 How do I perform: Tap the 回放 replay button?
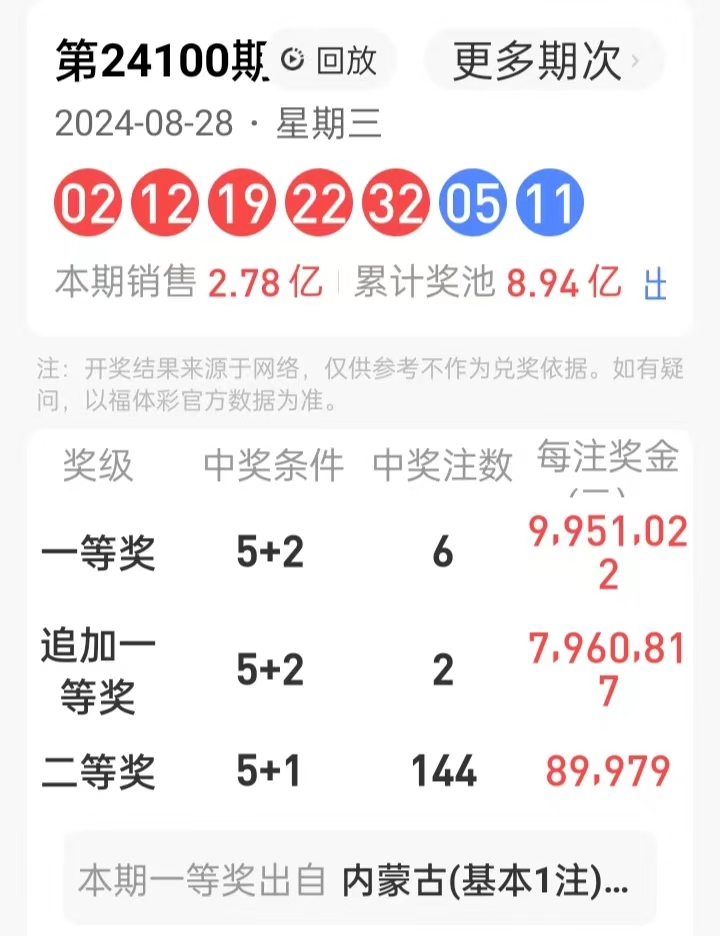tap(331, 60)
